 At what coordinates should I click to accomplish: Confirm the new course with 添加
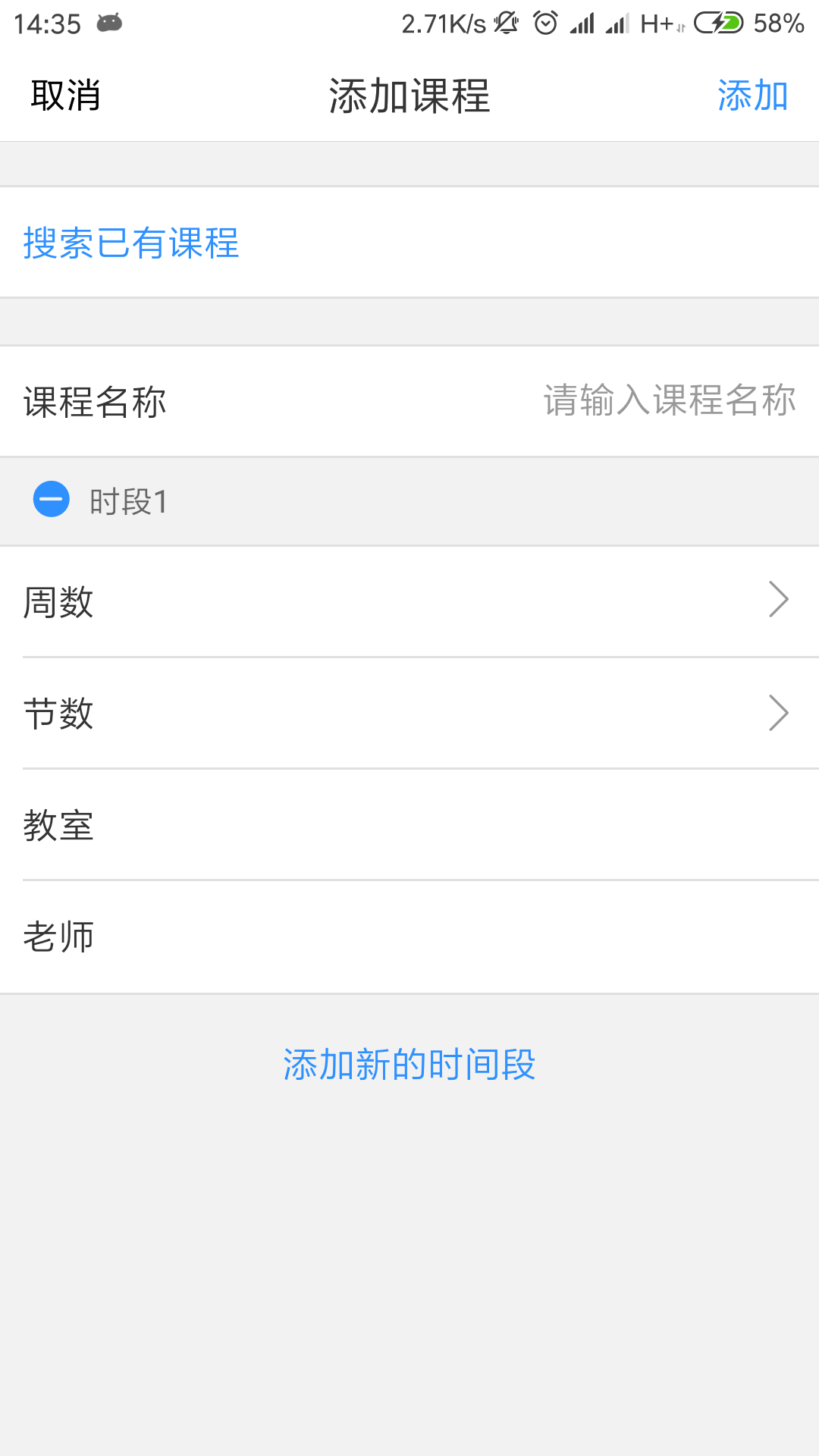click(753, 96)
